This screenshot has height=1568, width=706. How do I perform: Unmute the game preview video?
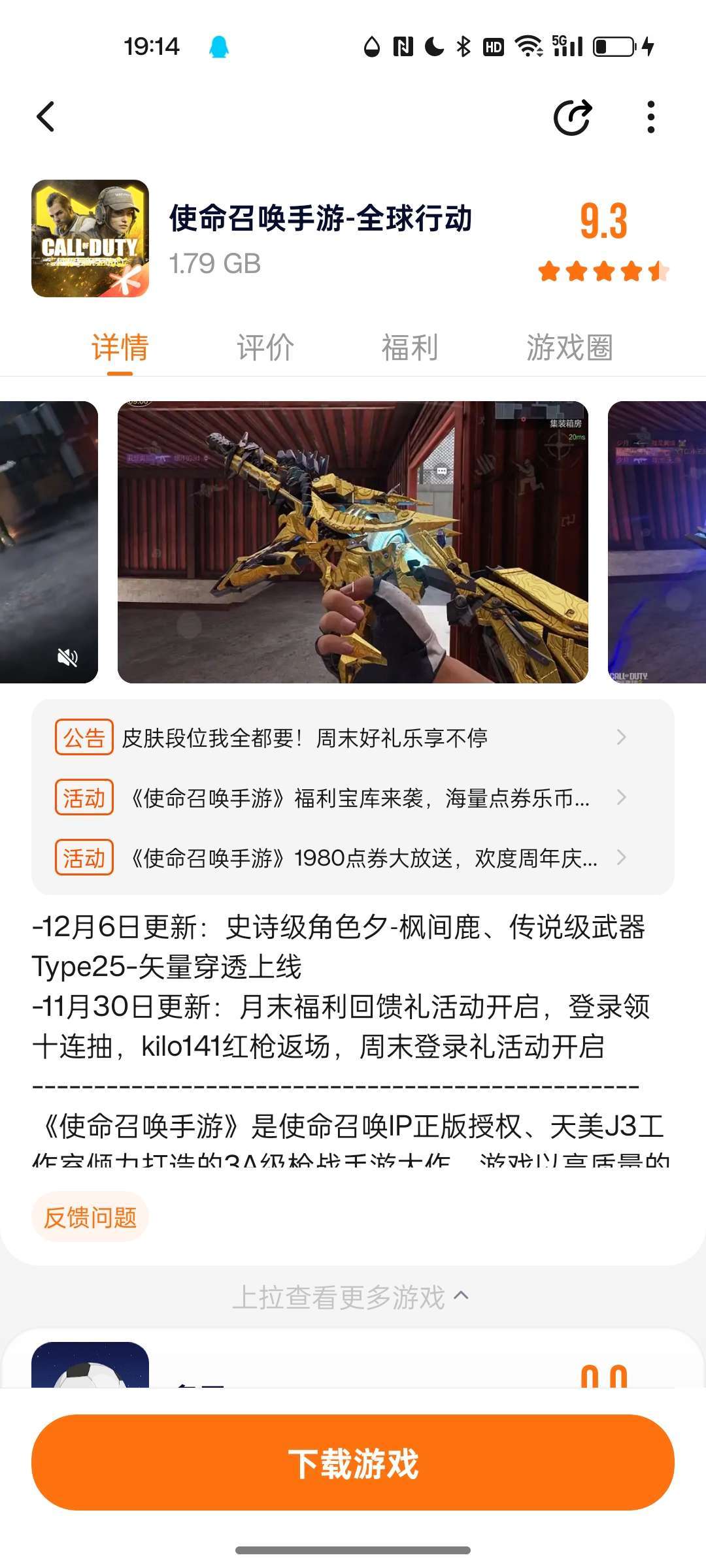[67, 657]
